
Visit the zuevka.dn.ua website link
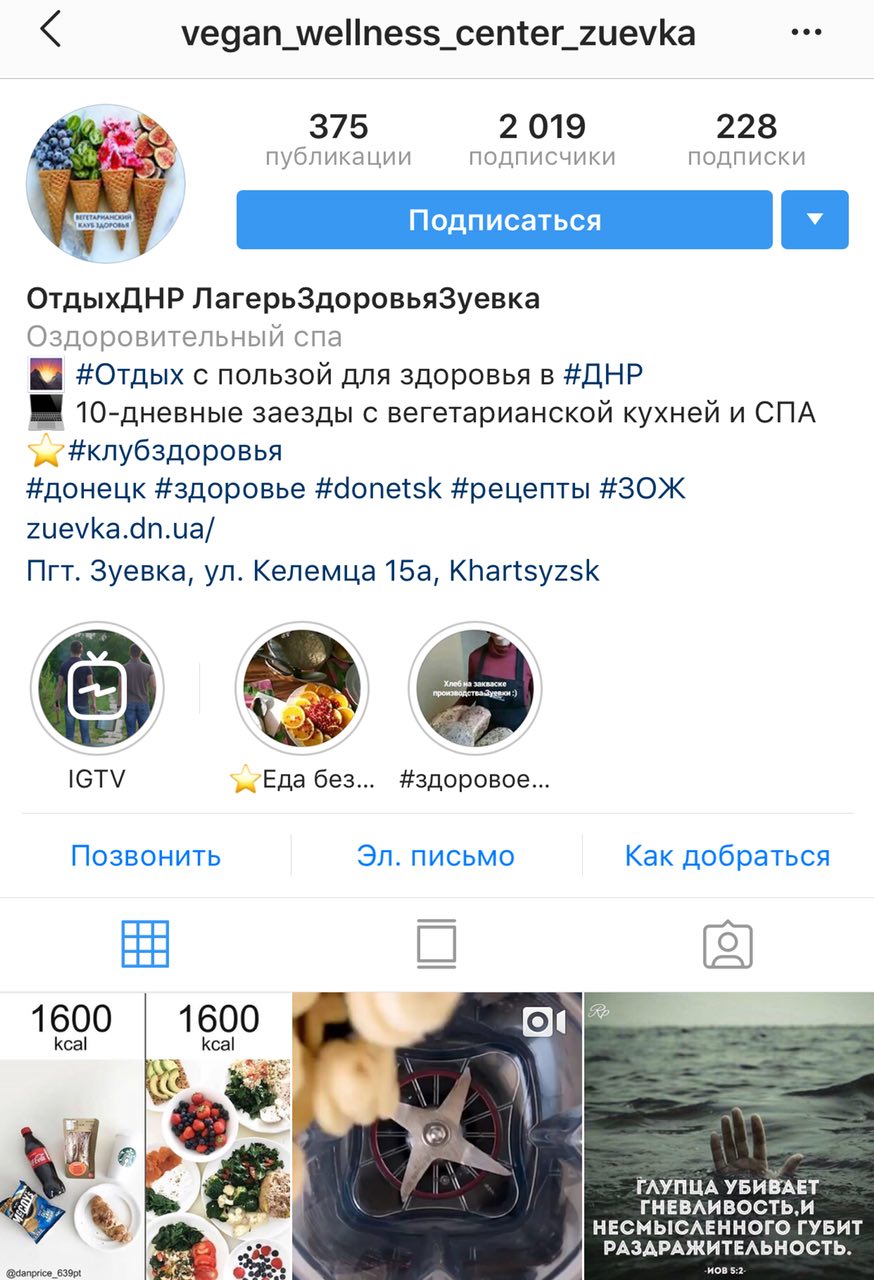click(121, 528)
